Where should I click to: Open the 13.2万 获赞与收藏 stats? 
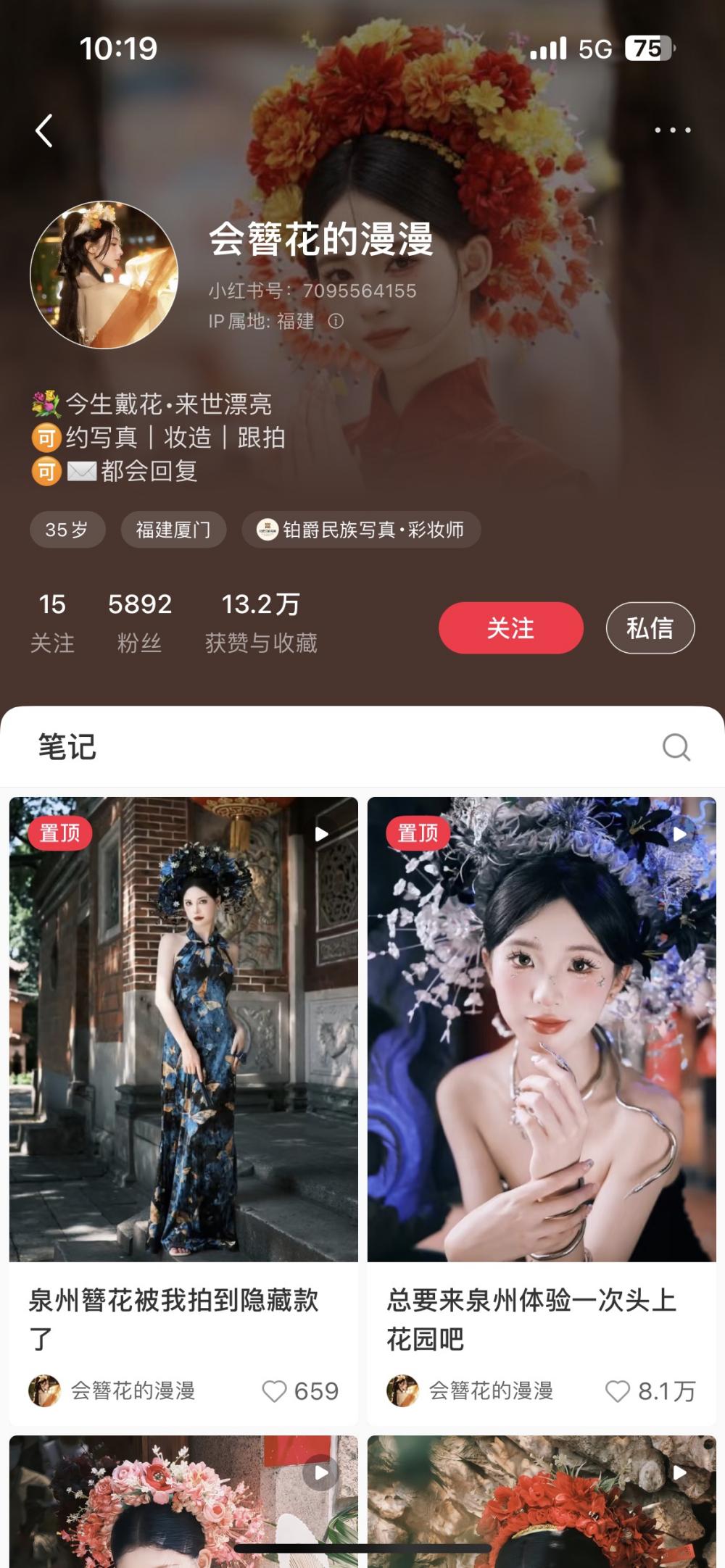tap(261, 622)
